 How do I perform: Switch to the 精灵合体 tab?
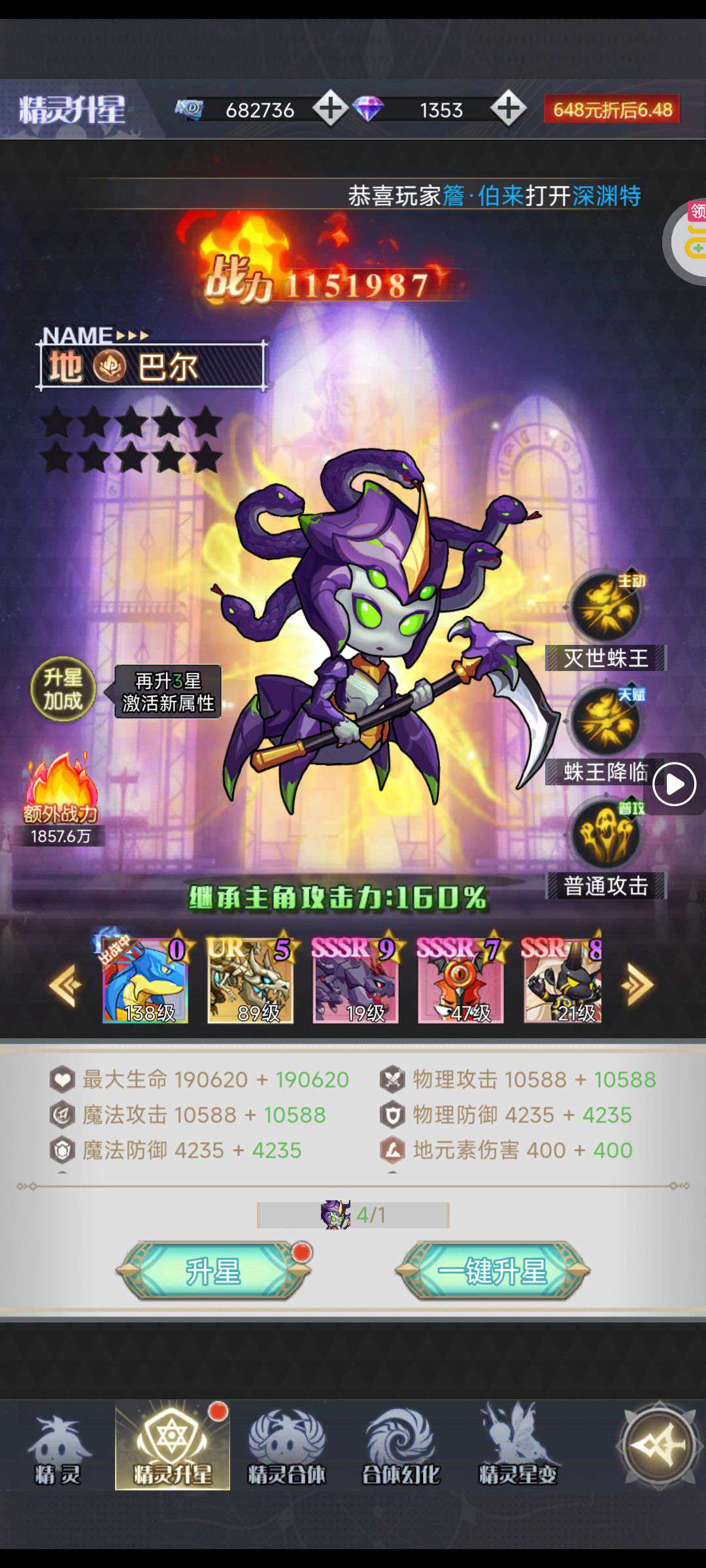coord(286,1445)
